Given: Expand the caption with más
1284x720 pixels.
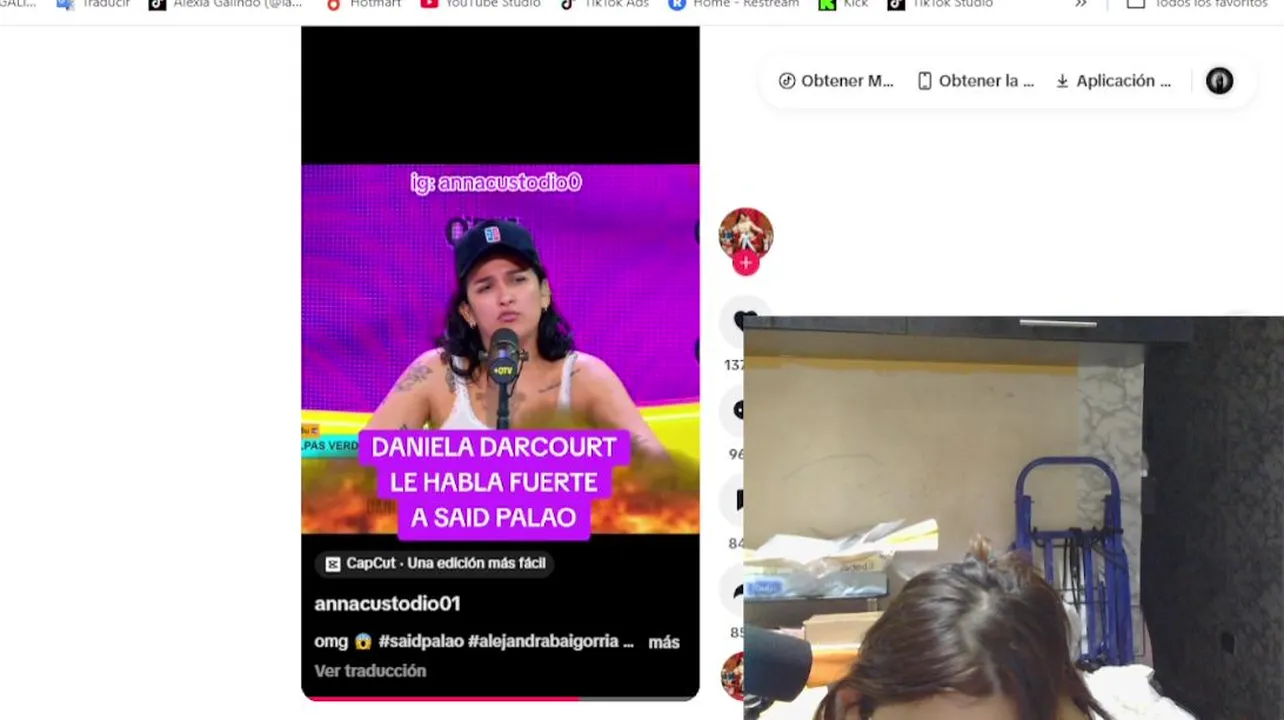Looking at the screenshot, I should pyautogui.click(x=663, y=642).
